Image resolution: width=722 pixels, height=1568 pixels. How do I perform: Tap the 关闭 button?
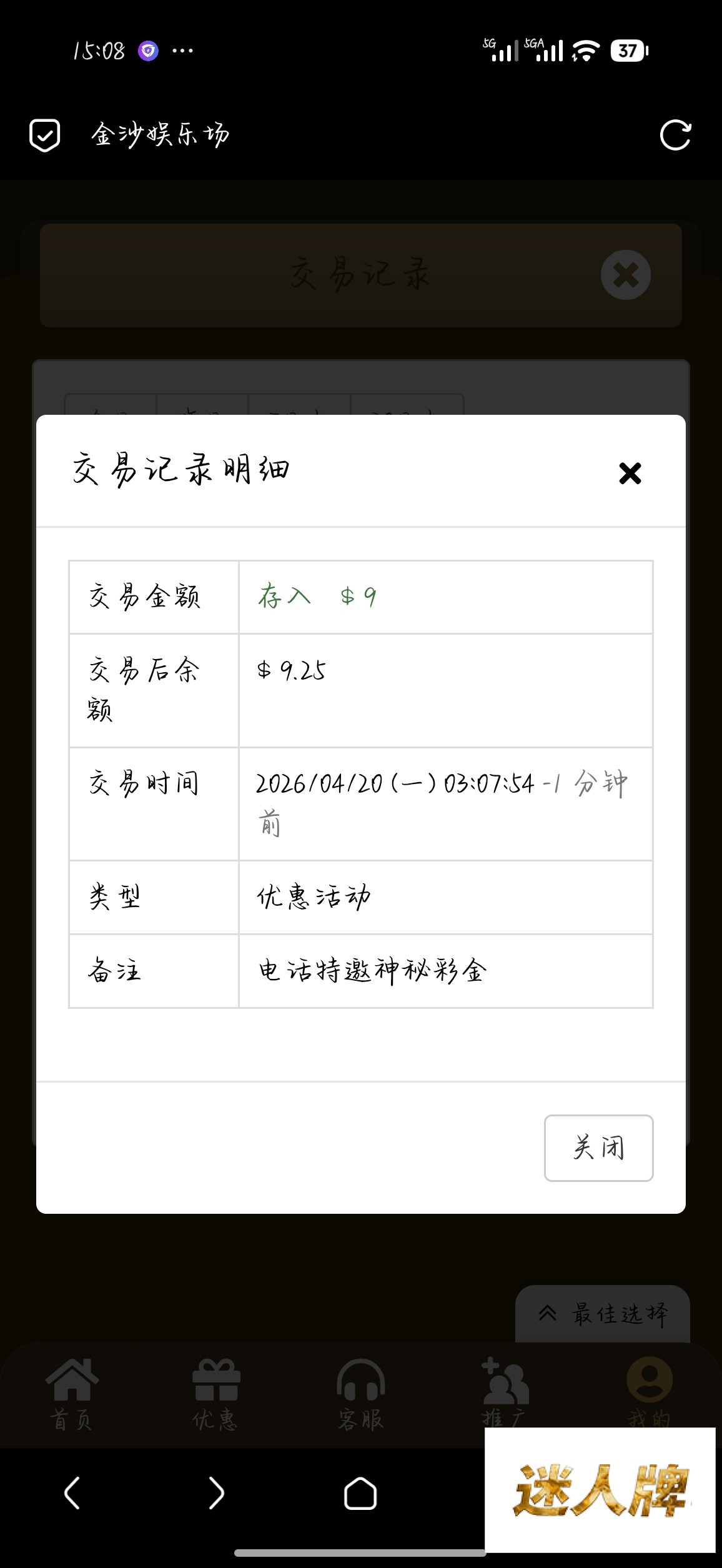pos(598,1148)
